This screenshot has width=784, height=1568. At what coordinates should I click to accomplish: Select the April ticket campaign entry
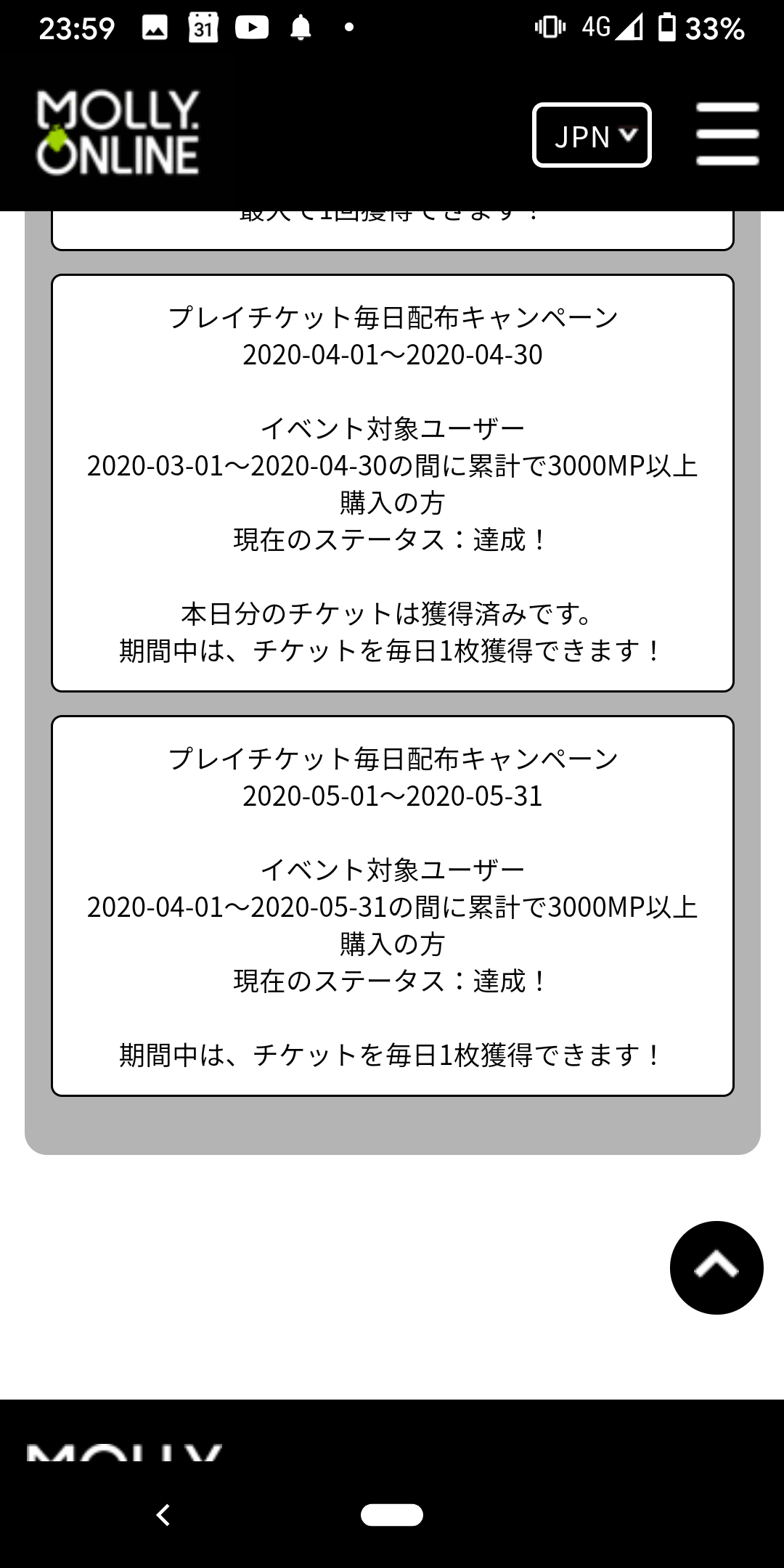[x=392, y=483]
